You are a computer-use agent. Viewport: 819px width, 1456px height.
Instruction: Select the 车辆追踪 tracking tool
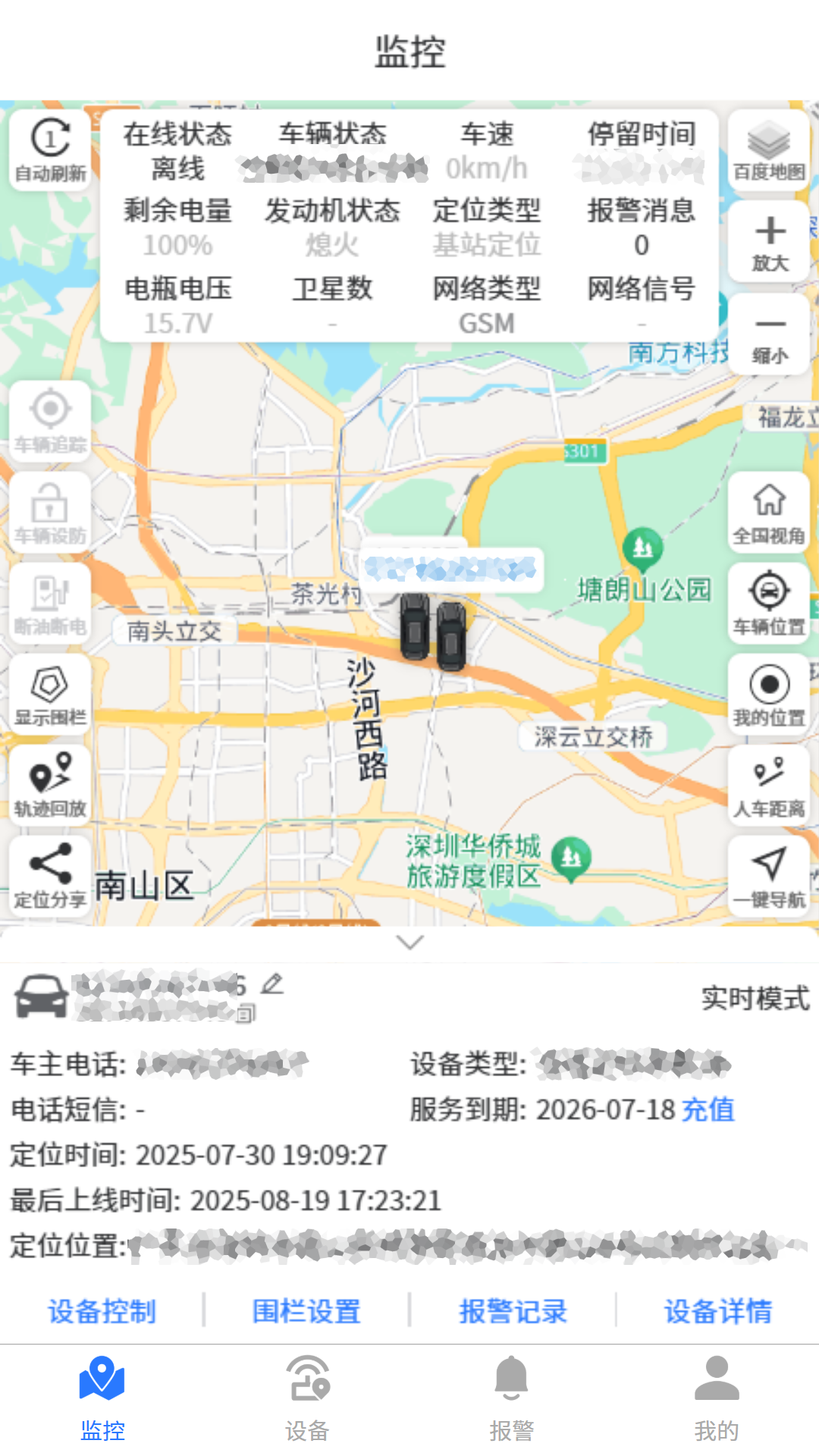coord(49,419)
